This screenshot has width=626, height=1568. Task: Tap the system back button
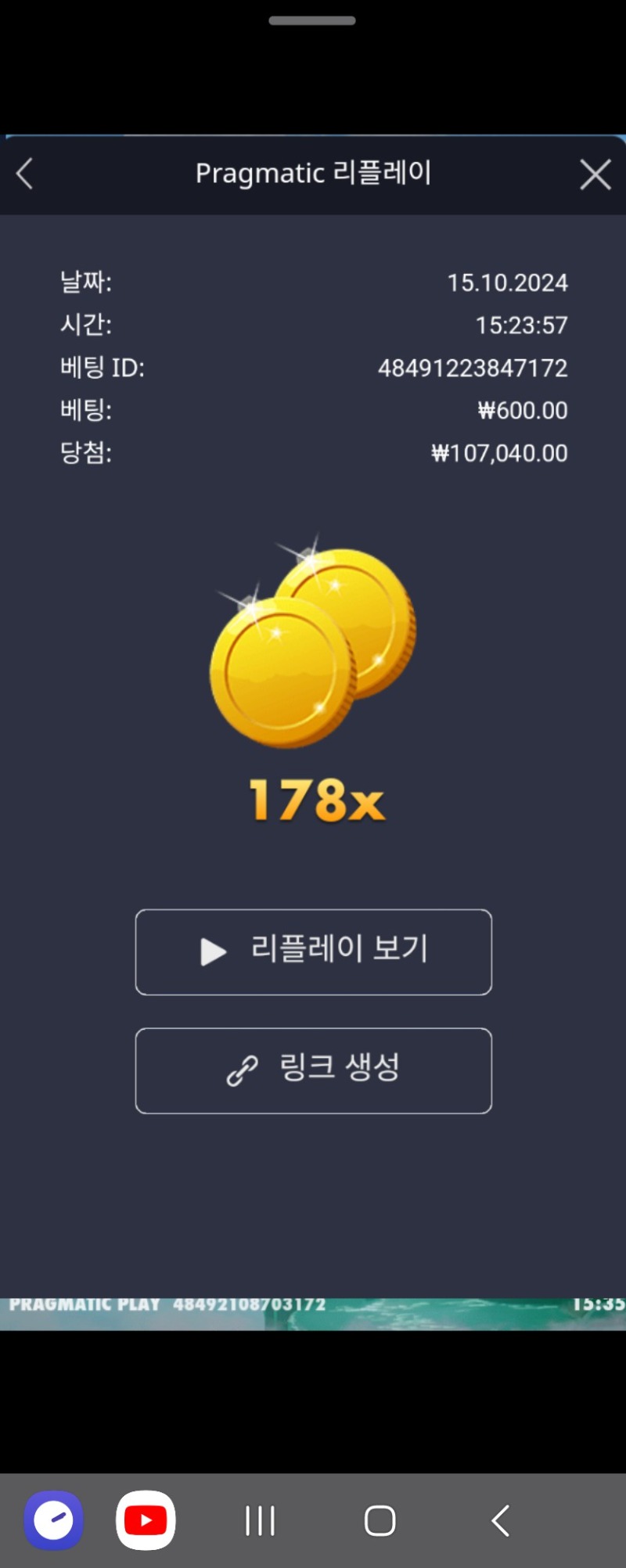[x=501, y=1520]
